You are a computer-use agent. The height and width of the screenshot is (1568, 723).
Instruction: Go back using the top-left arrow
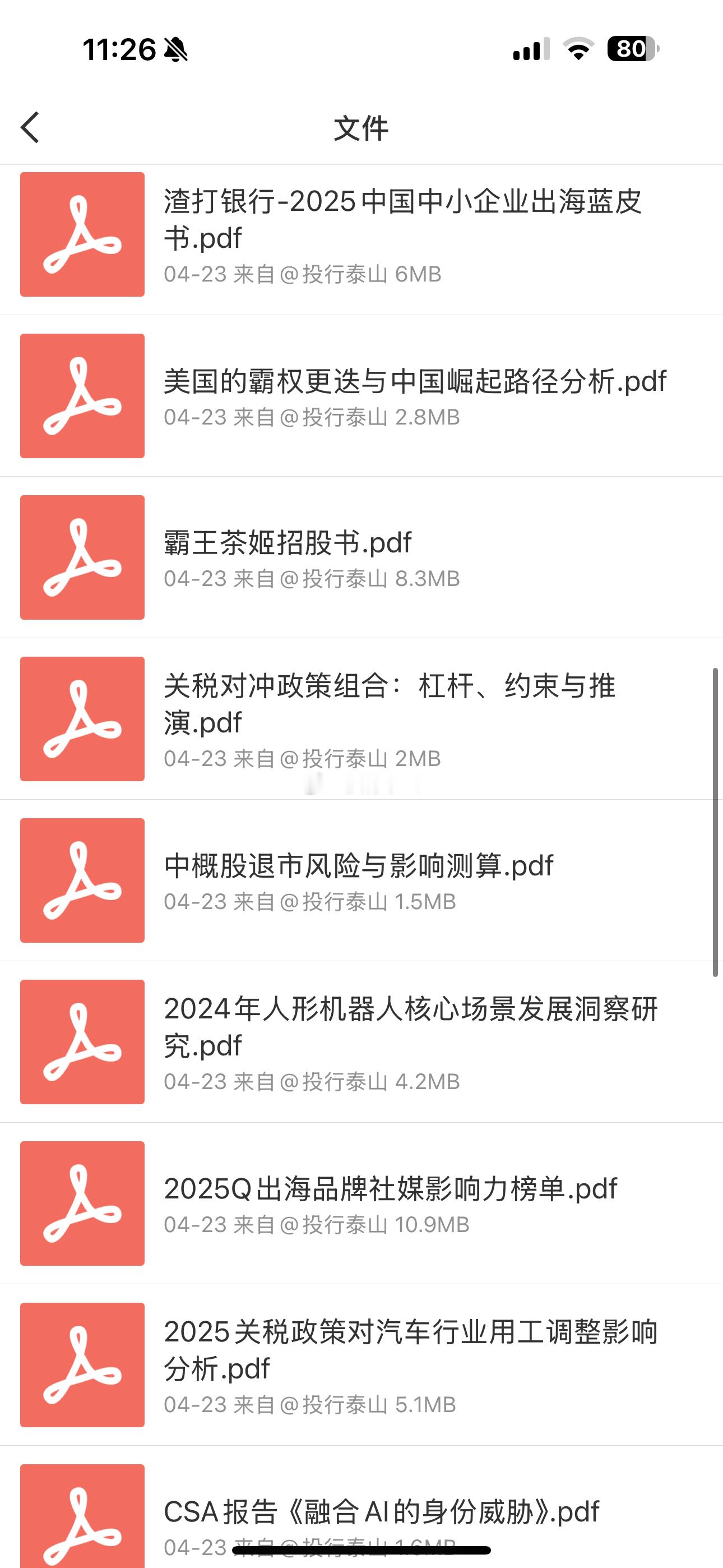[30, 127]
